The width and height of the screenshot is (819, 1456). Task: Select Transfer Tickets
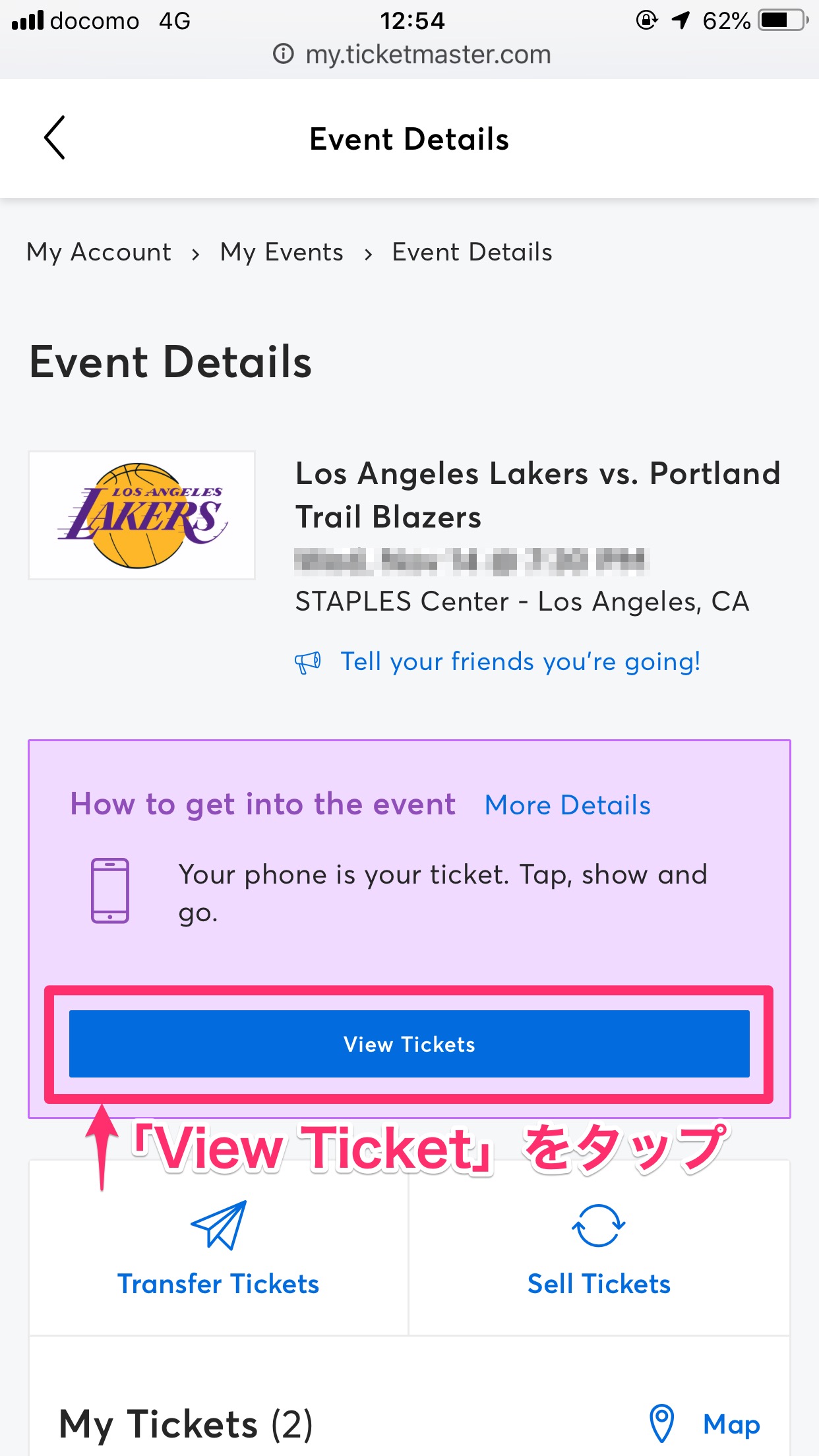tap(218, 1248)
